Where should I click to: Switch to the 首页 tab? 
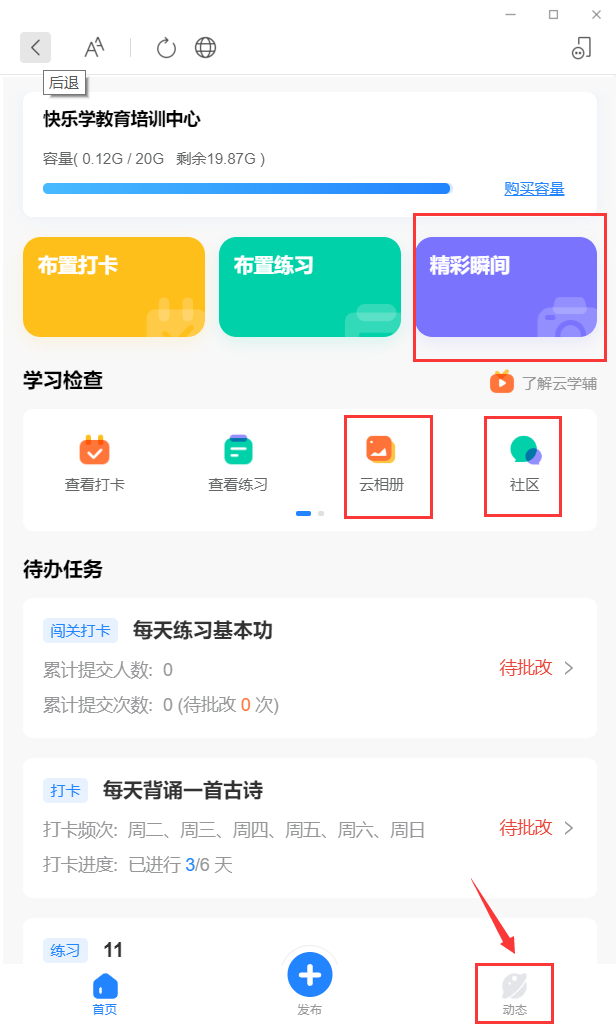click(x=105, y=993)
